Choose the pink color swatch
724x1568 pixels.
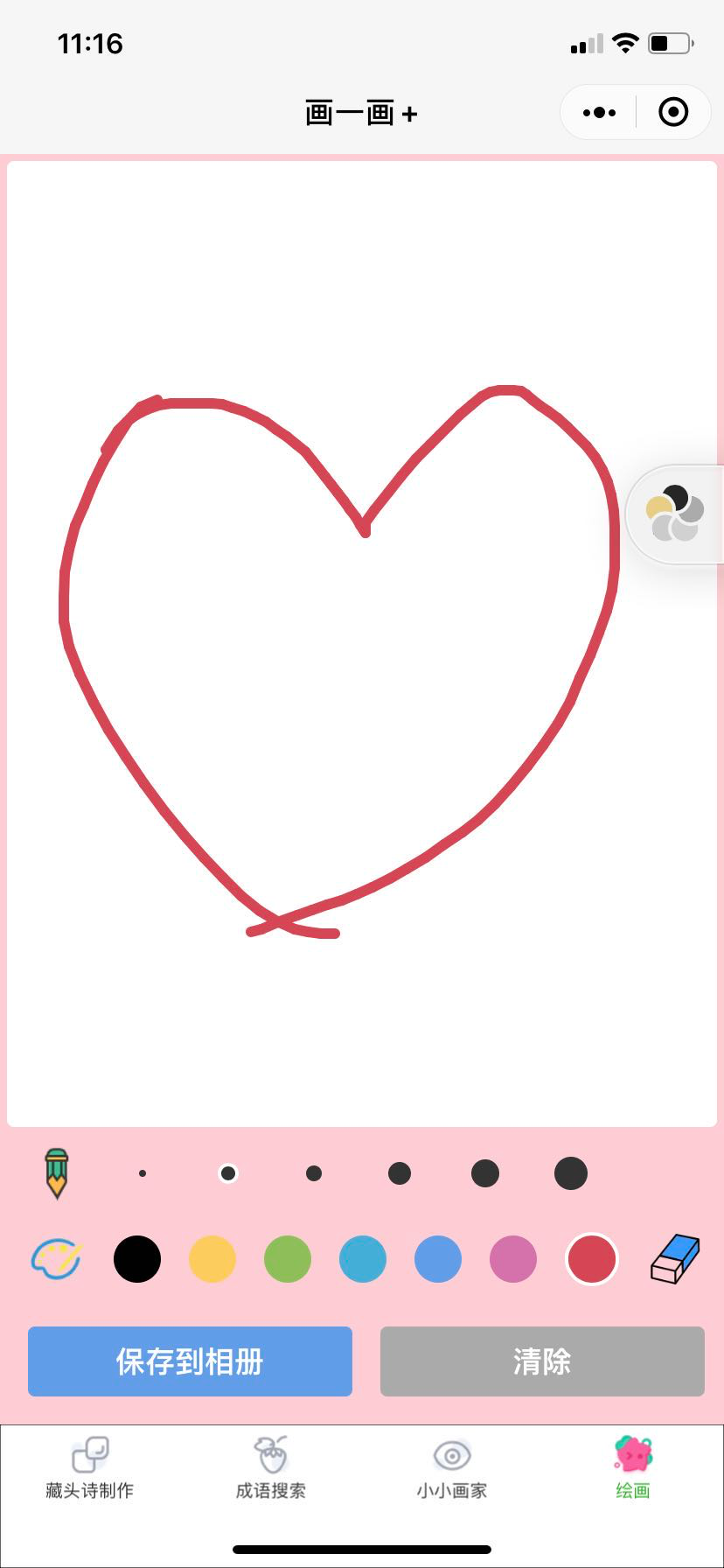click(x=513, y=1260)
